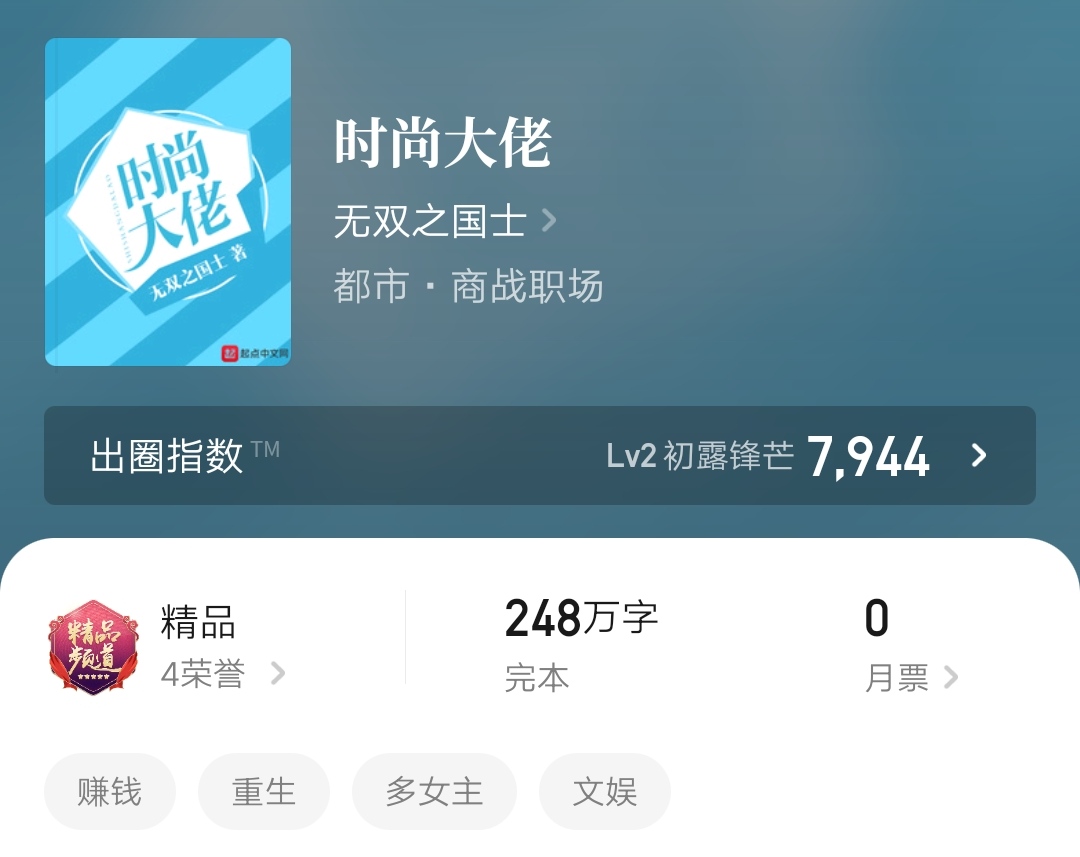Open author 无双之国士's profile
Image resolution: width=1080 pixels, height=857 pixels.
pos(444,221)
